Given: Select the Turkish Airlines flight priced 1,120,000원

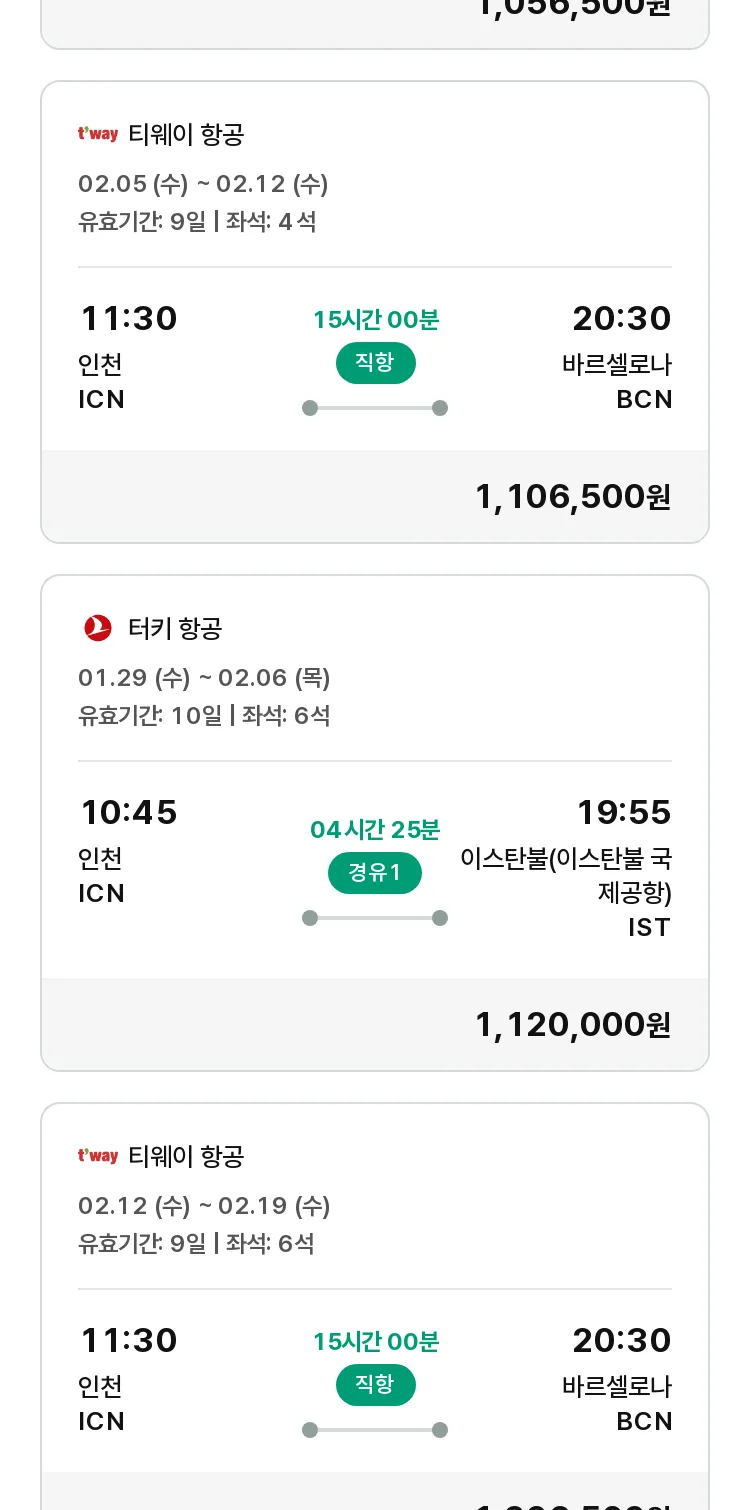Looking at the screenshot, I should 375,823.
